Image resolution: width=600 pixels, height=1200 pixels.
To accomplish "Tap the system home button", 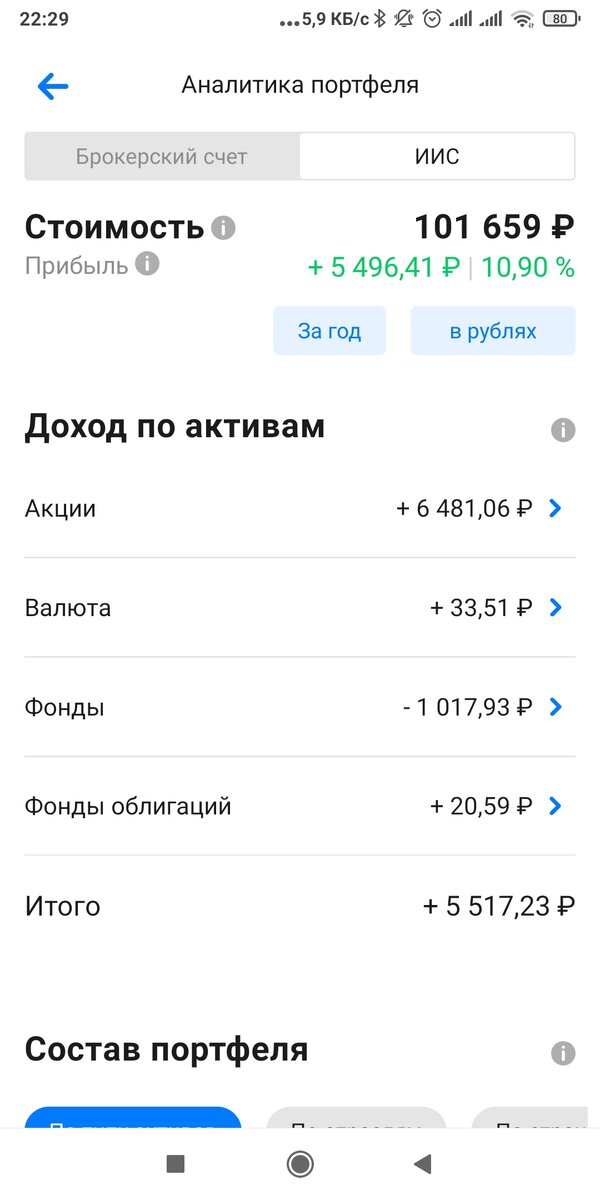I will [x=299, y=1163].
